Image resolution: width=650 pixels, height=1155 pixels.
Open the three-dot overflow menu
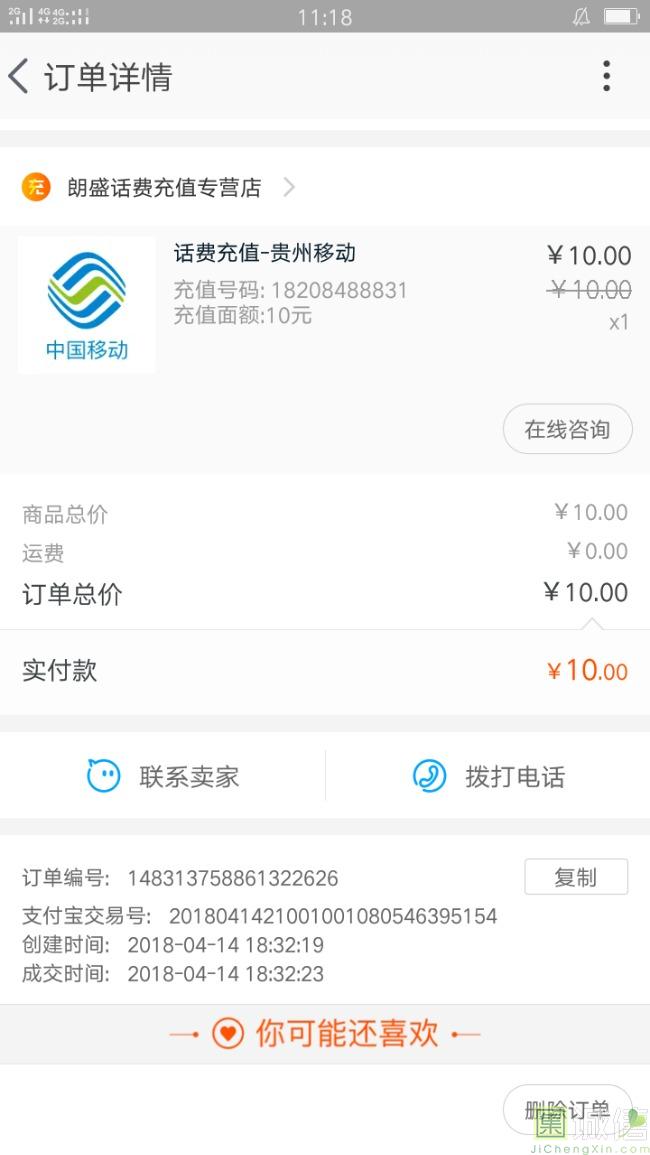(x=606, y=77)
